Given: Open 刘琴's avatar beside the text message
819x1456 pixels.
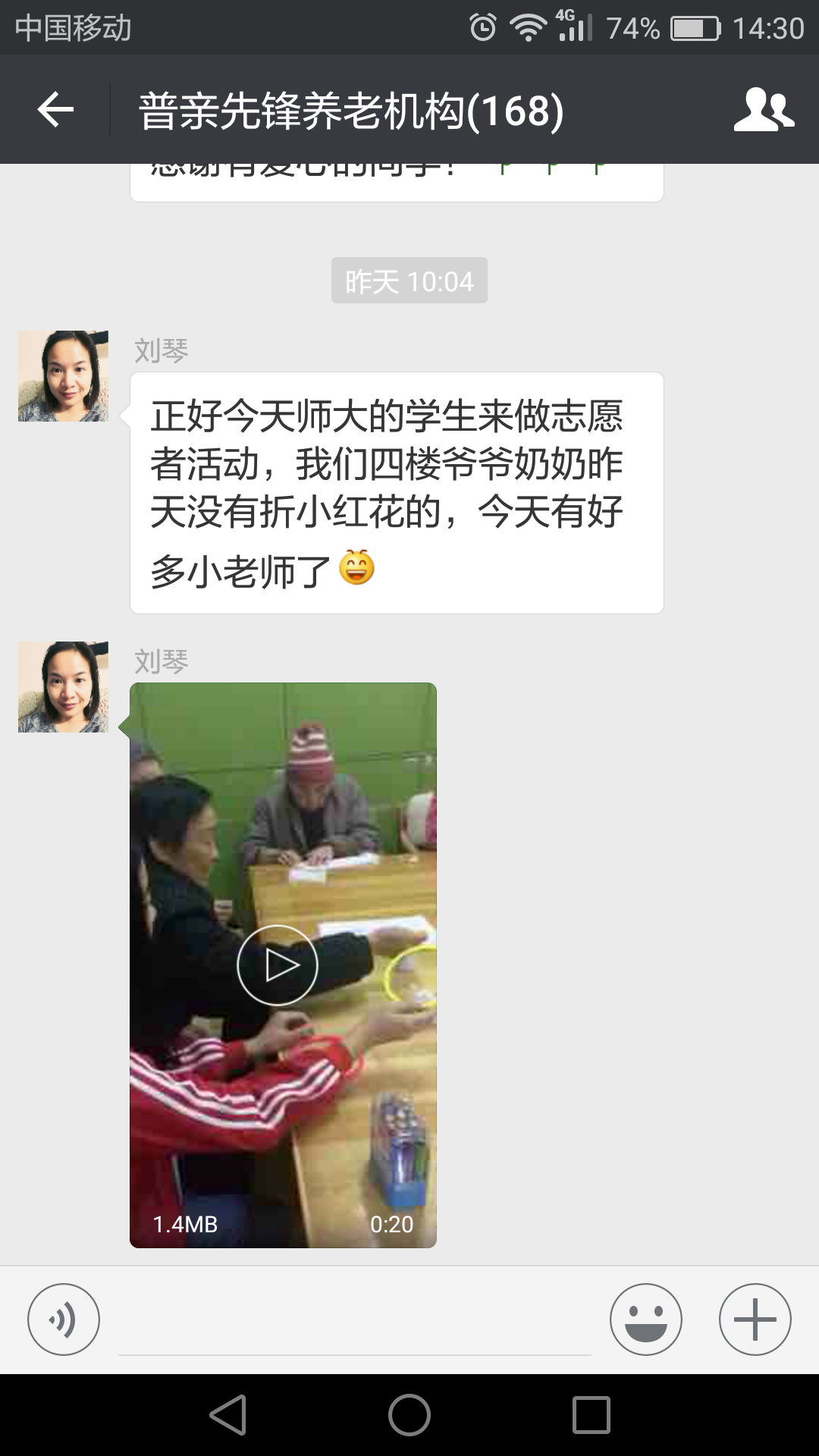Looking at the screenshot, I should click(x=64, y=376).
